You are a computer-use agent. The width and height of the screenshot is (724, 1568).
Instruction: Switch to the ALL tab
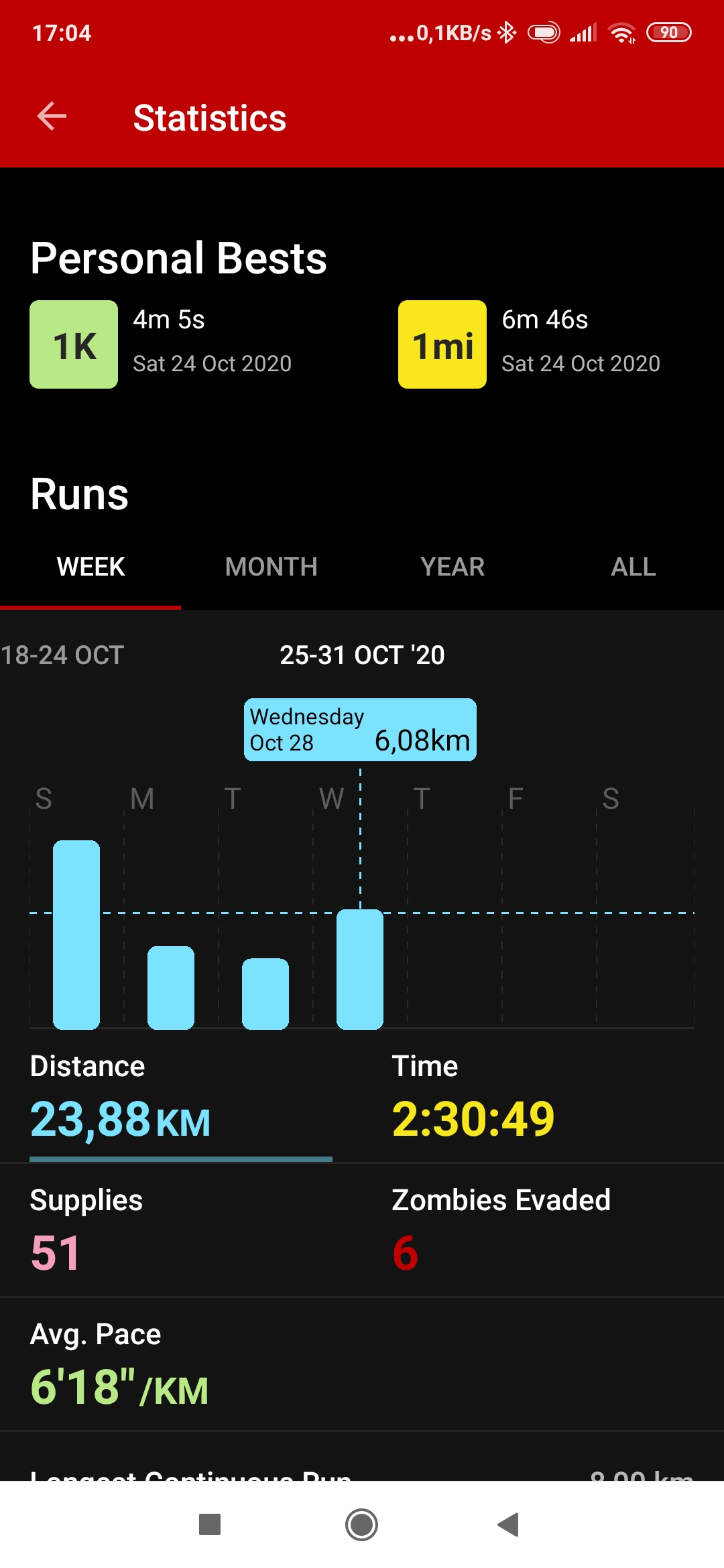pos(633,567)
